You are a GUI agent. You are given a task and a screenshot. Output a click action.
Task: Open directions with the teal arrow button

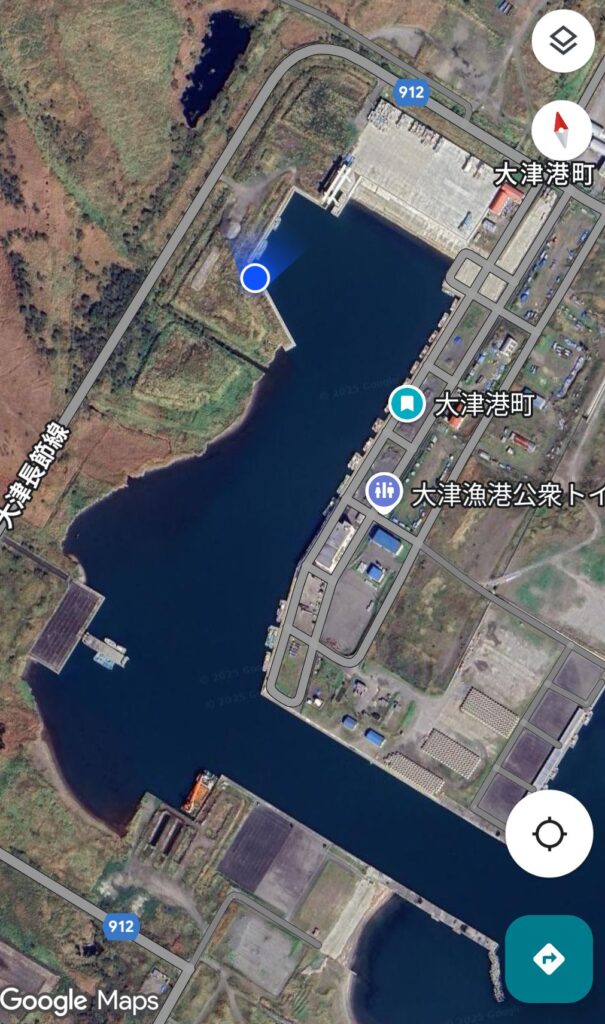(x=548, y=959)
